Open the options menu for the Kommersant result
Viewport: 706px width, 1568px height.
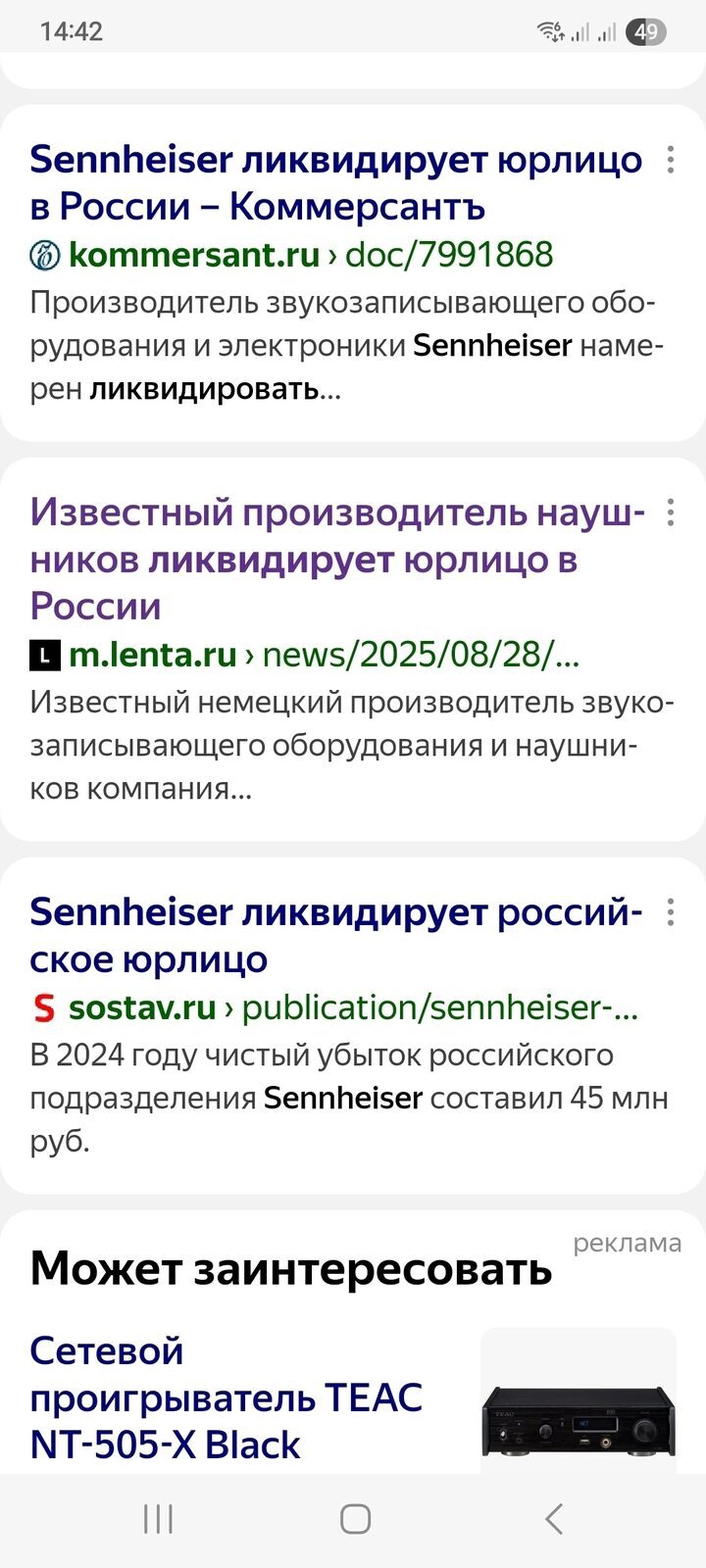(671, 160)
